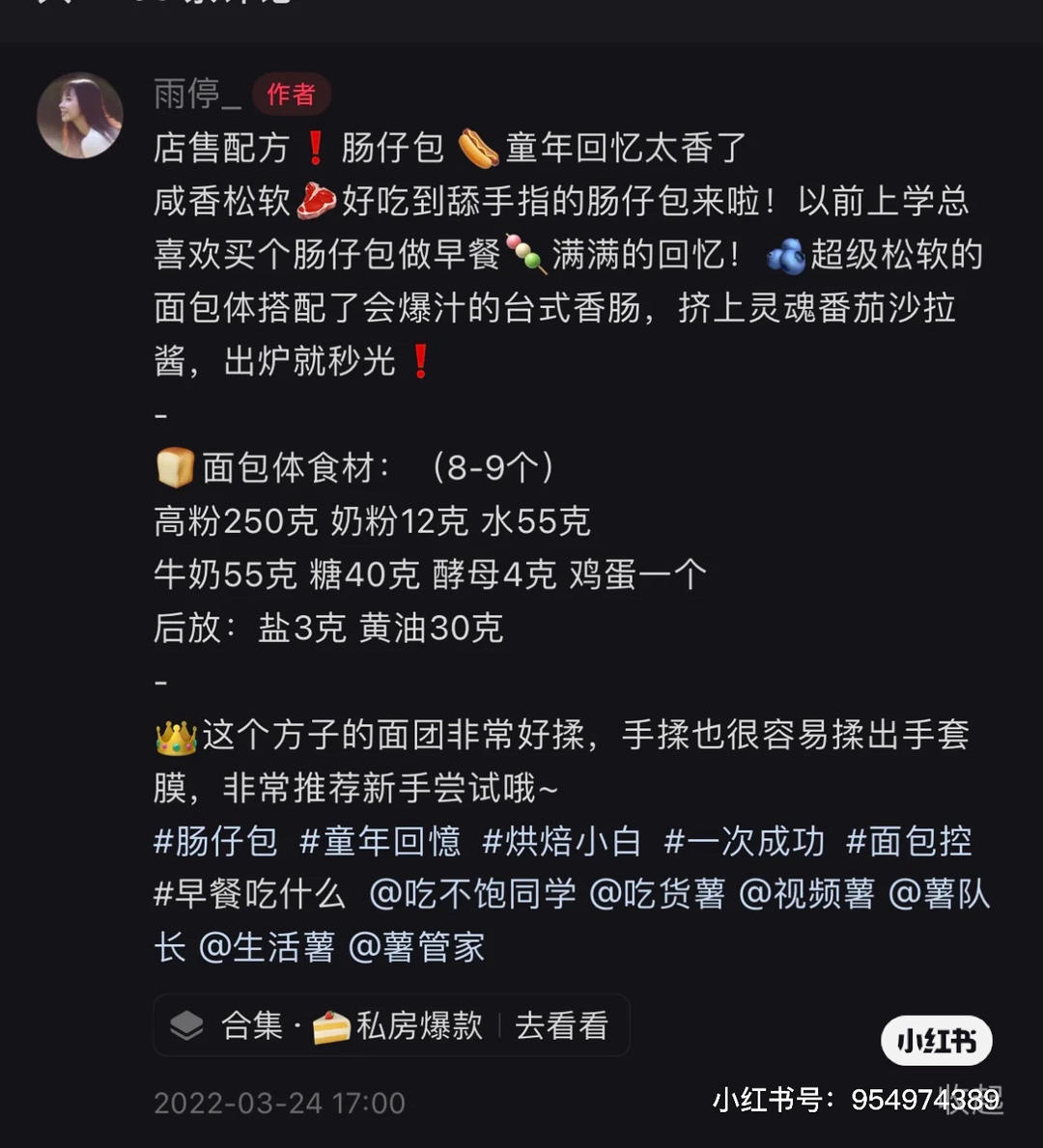Open 雨停_ author's profile avatar
The width and height of the screenshot is (1043, 1148).
80,116
